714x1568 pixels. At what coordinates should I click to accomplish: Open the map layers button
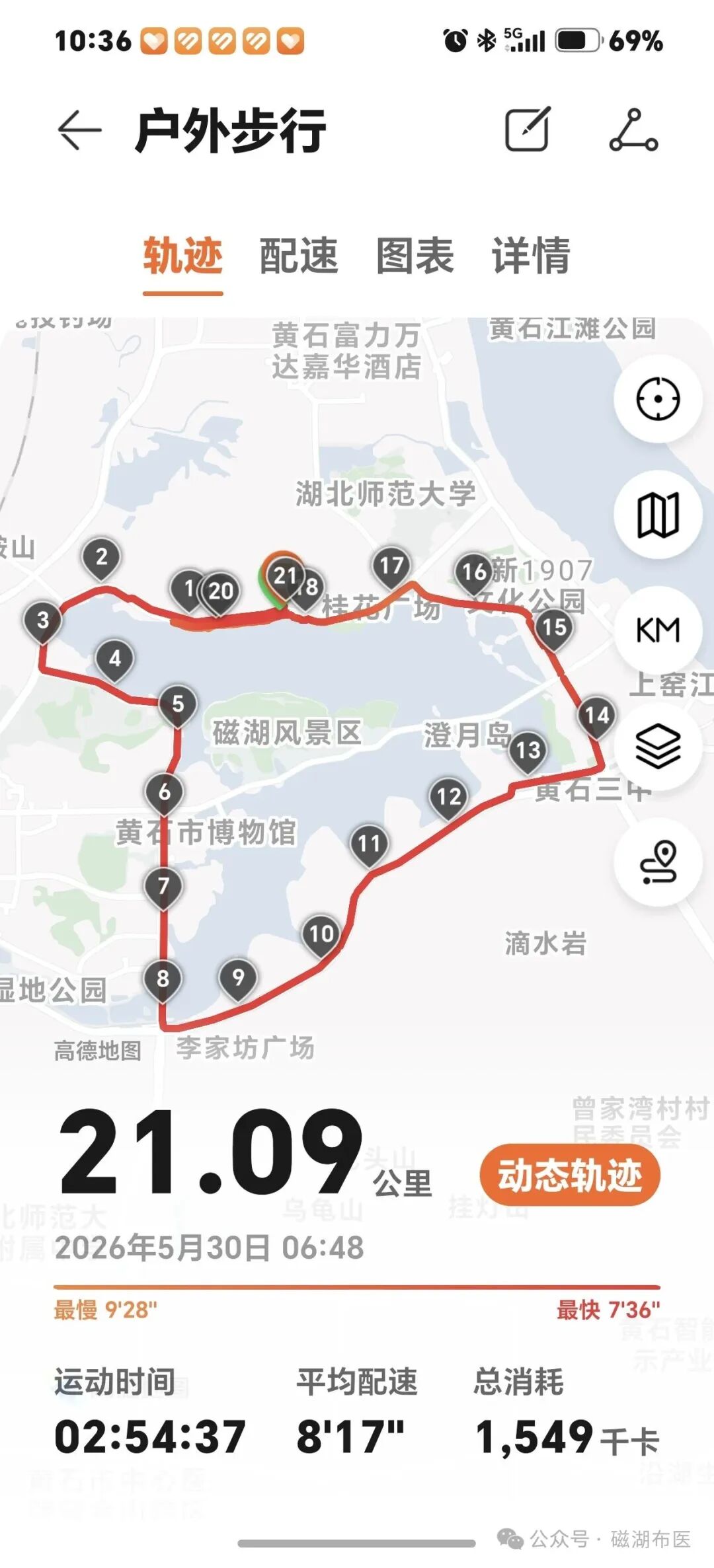tap(658, 746)
